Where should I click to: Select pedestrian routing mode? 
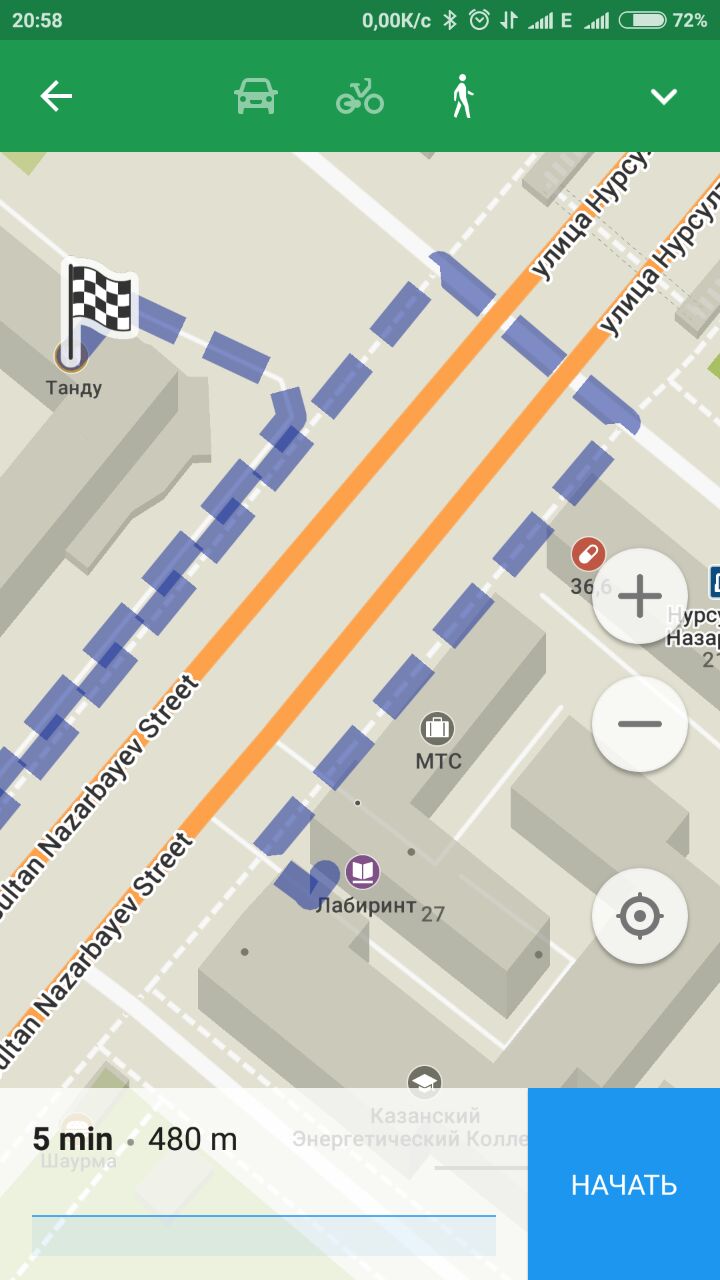pyautogui.click(x=461, y=97)
